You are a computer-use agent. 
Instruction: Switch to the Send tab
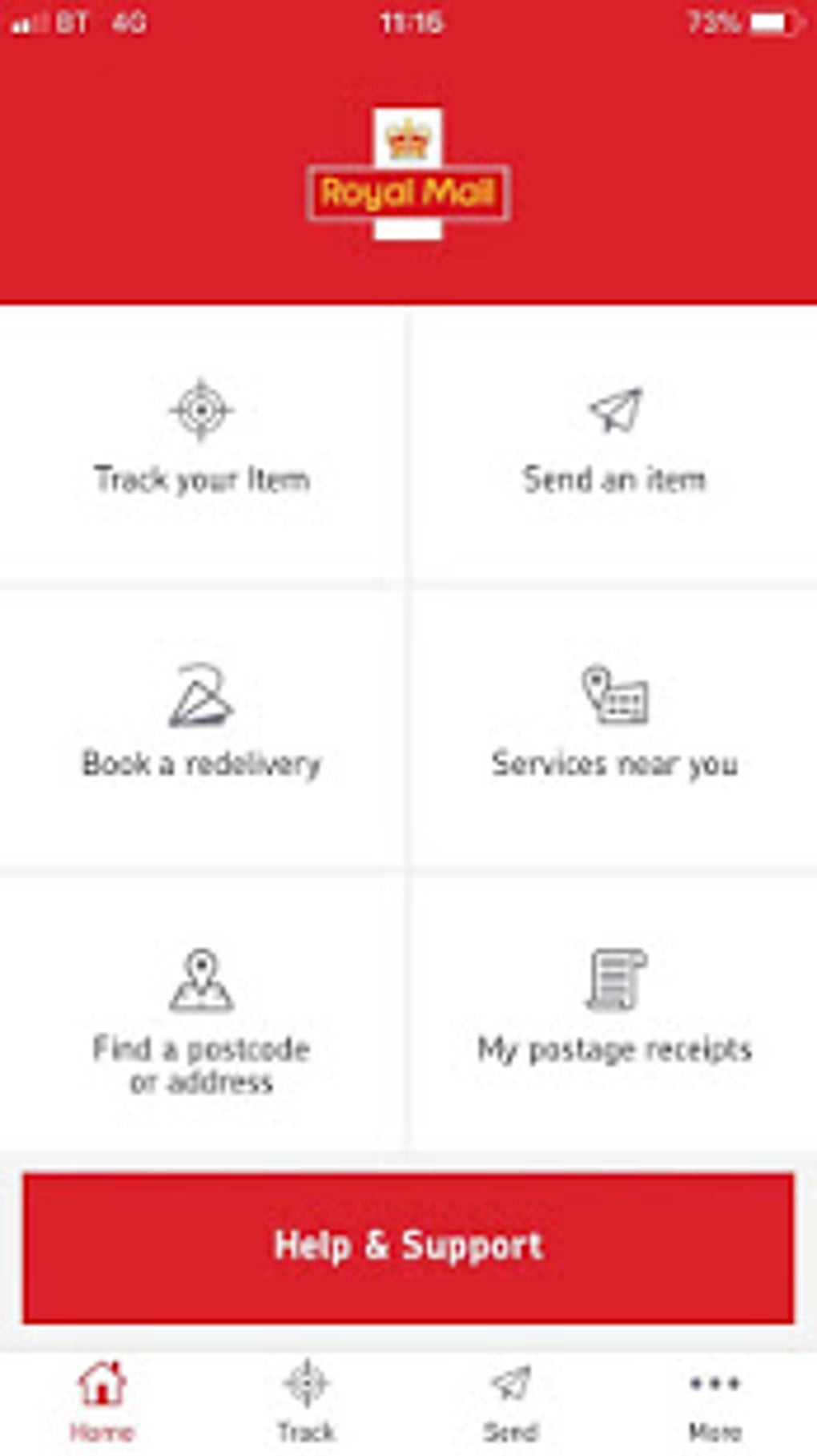click(x=511, y=1410)
